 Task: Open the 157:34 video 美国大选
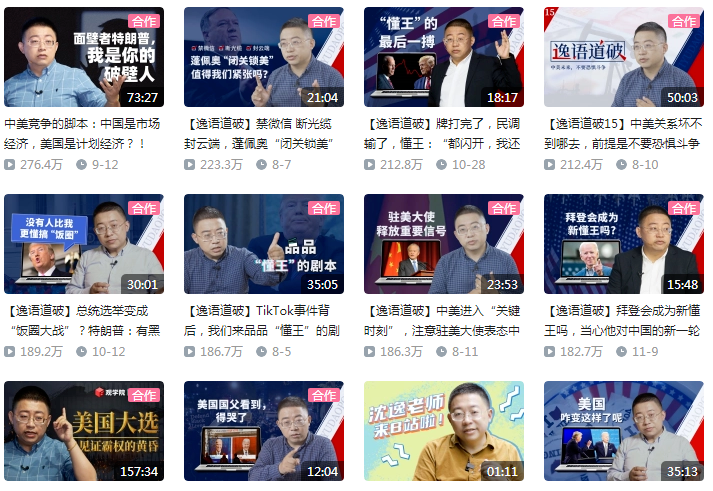pyautogui.click(x=84, y=428)
